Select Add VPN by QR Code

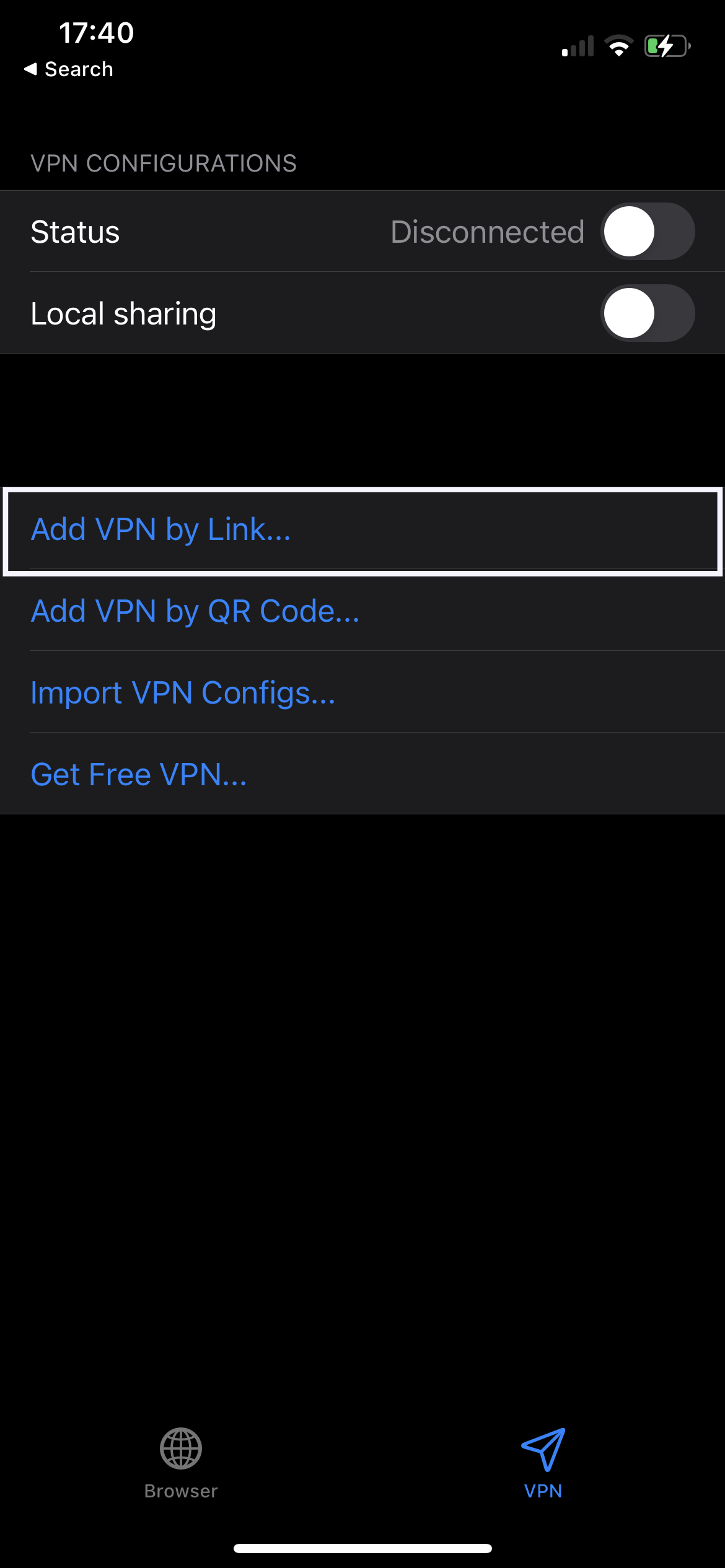[362, 611]
